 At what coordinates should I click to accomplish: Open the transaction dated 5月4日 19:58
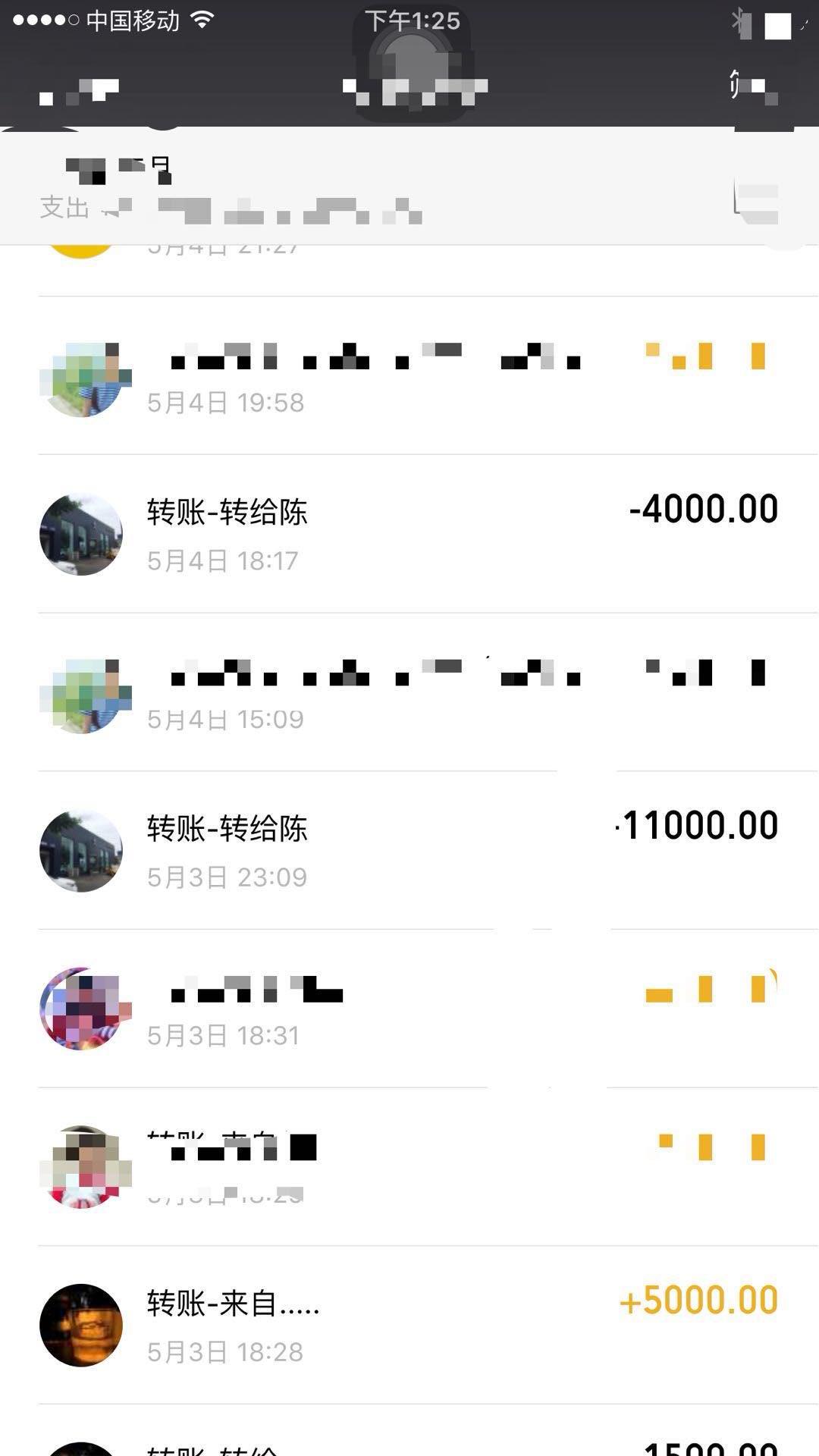[x=409, y=377]
